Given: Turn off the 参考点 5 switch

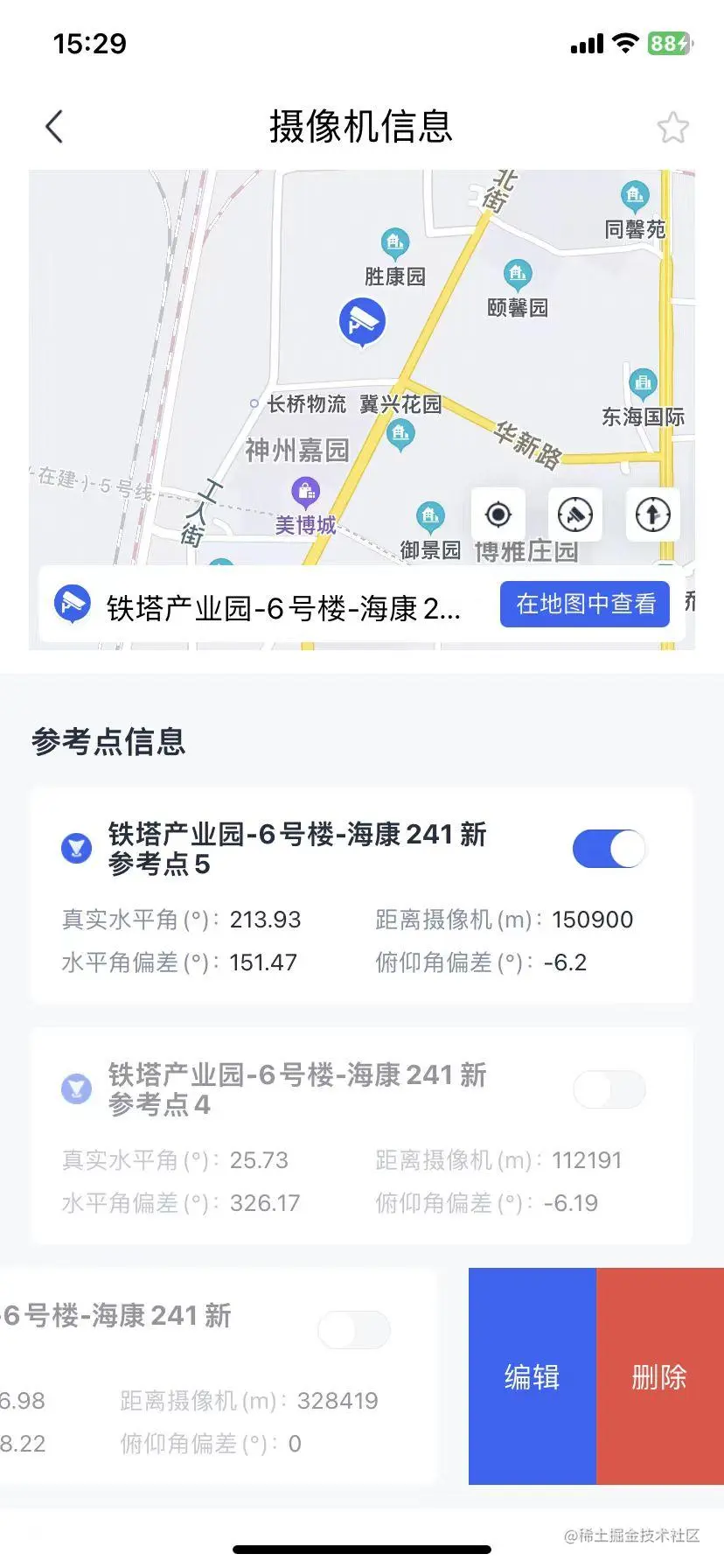Looking at the screenshot, I should tap(609, 849).
